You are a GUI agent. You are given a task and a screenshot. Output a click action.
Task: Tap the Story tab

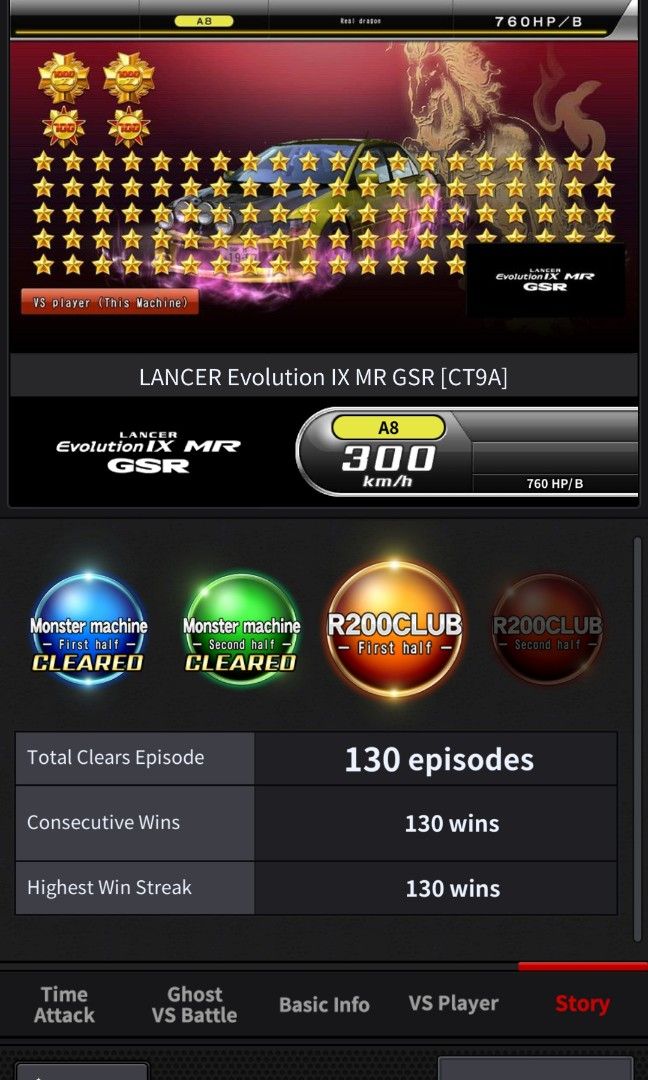pos(582,1004)
